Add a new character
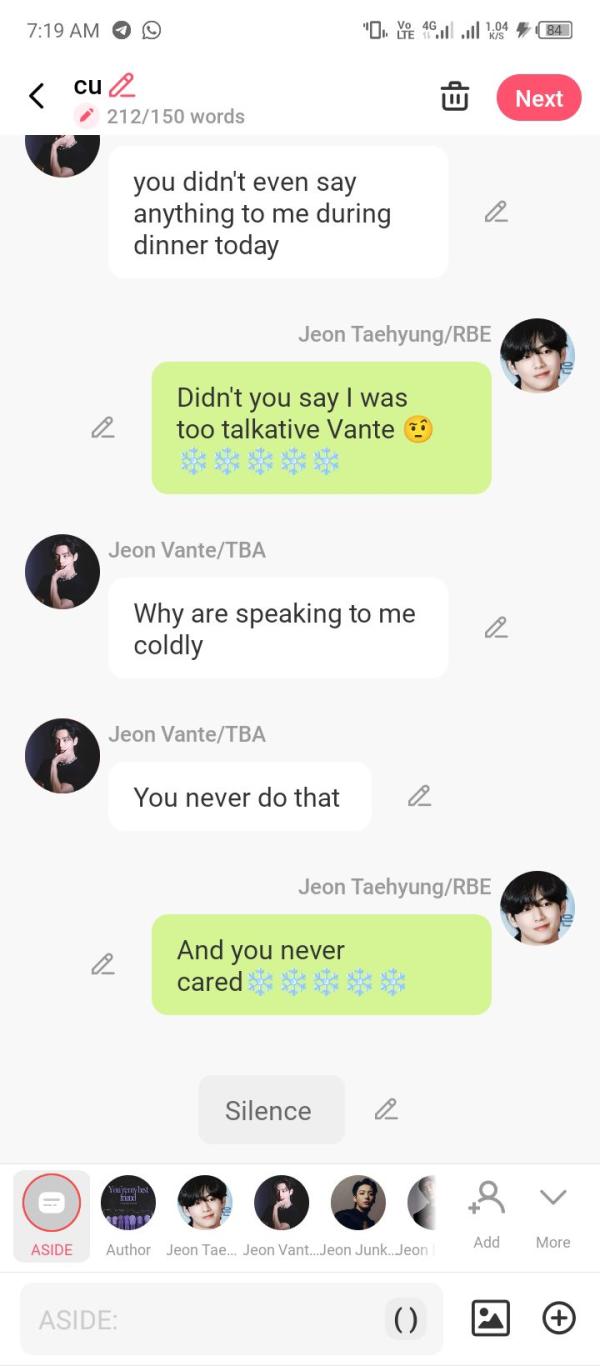The image size is (600, 1366). 486,1214
